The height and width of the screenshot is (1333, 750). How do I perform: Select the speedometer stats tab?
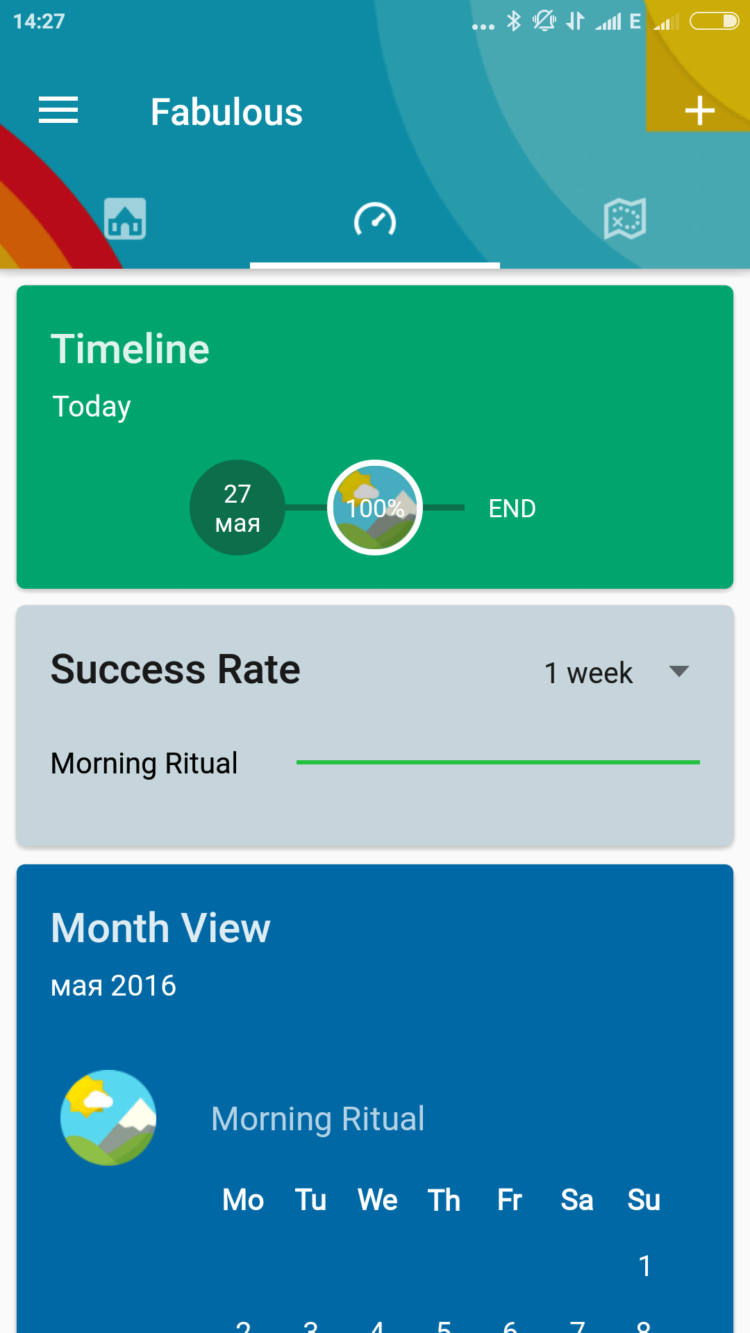coord(375,219)
